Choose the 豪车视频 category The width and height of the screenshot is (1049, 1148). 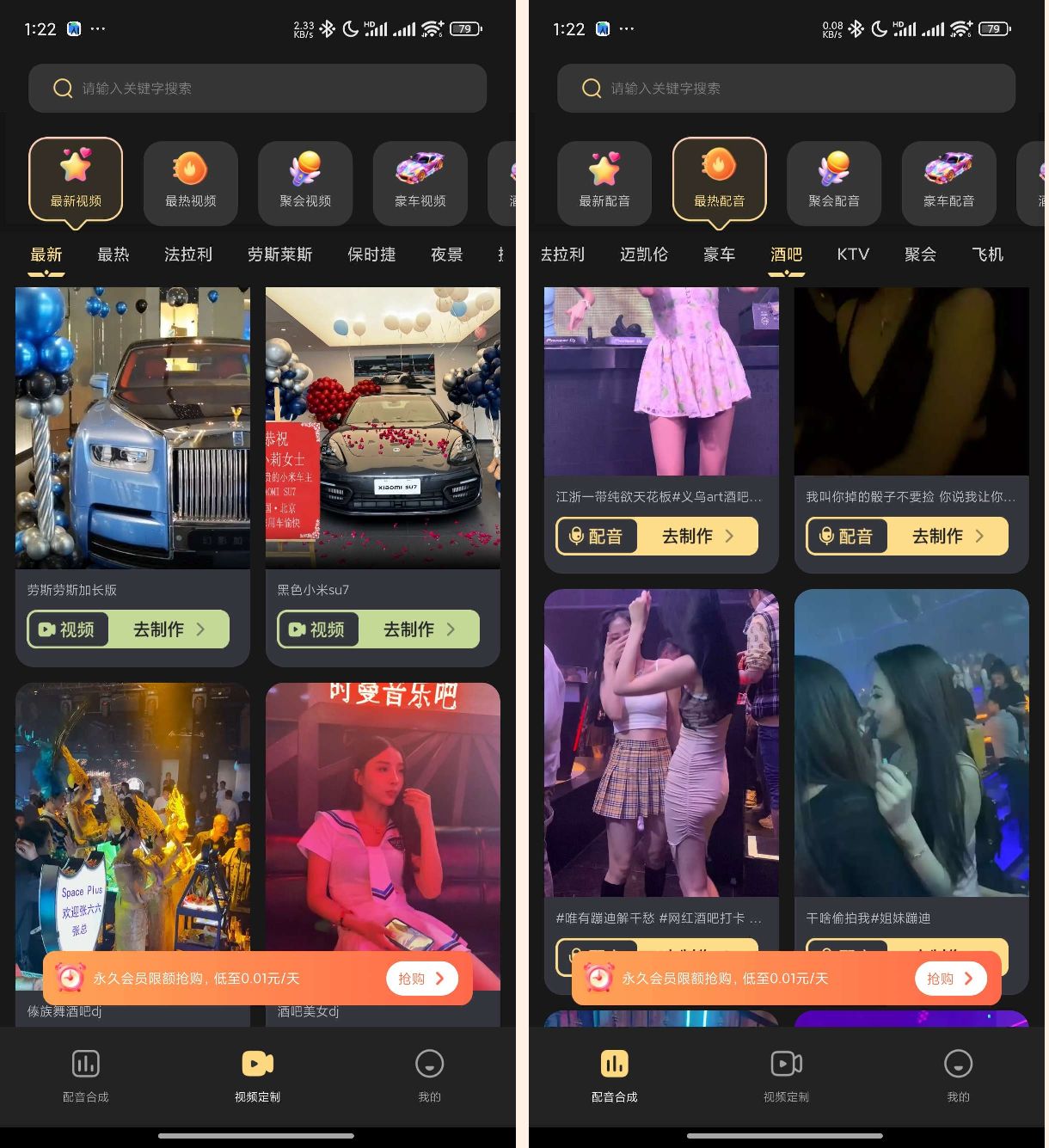[420, 182]
